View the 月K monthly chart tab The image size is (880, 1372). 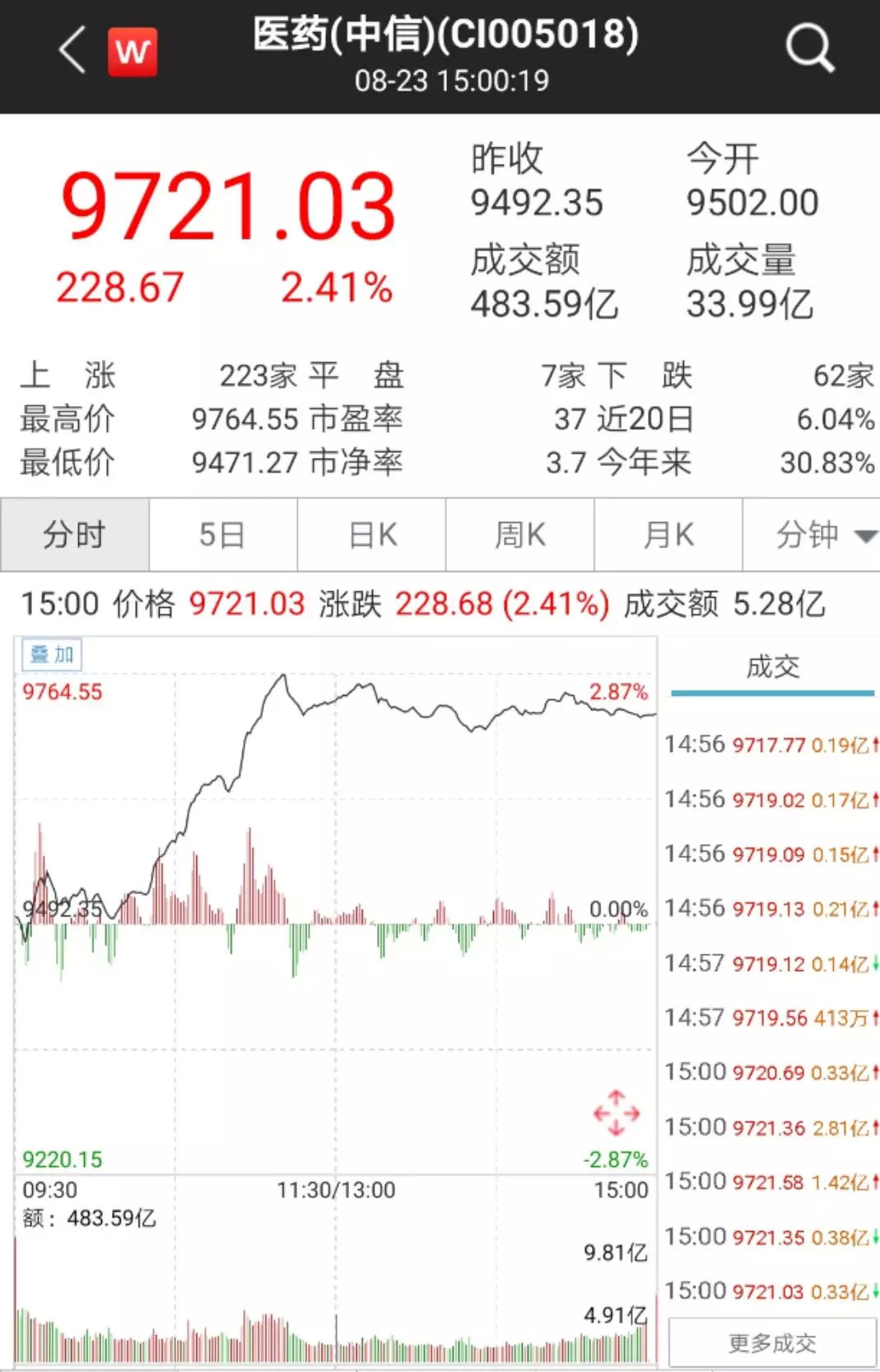[668, 535]
